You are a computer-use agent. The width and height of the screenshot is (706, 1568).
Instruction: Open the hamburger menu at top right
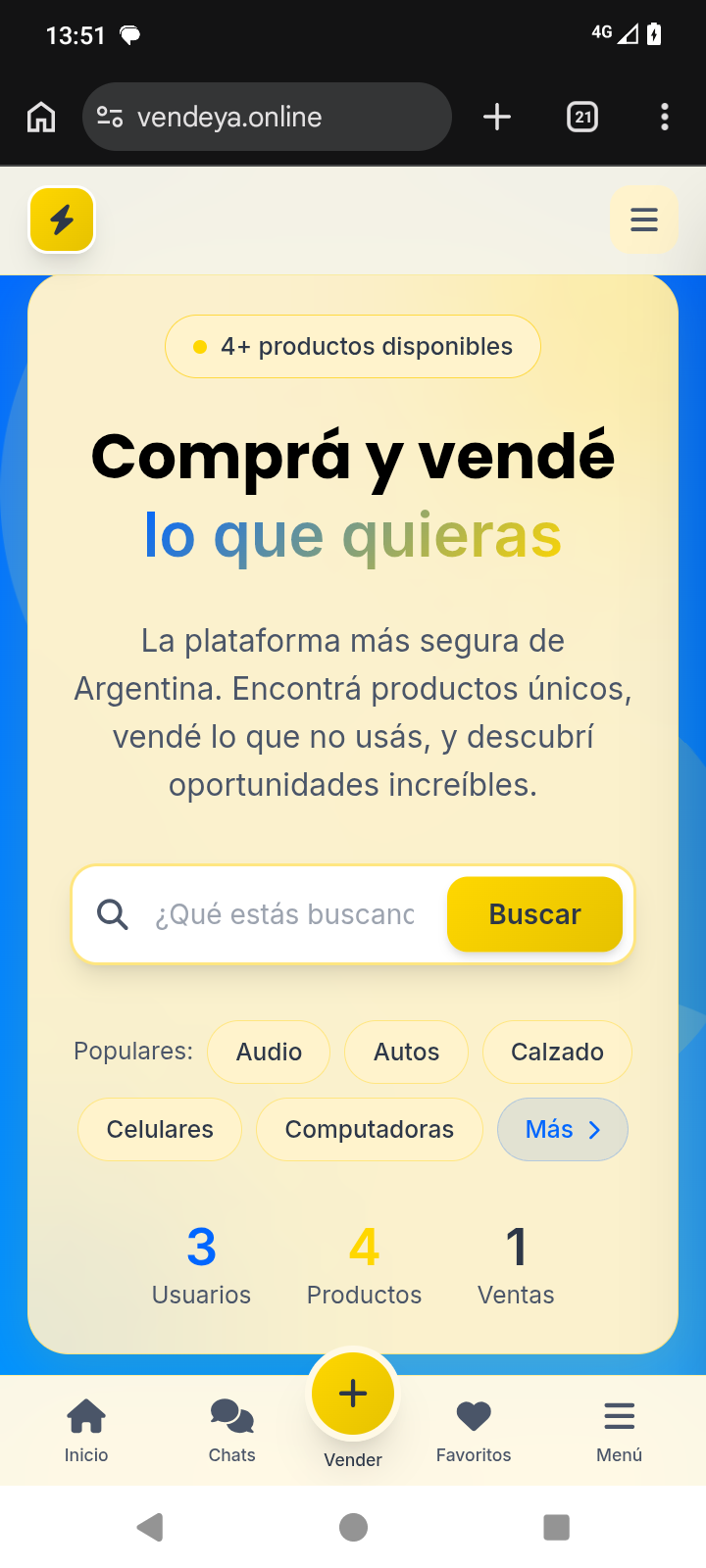click(x=643, y=220)
